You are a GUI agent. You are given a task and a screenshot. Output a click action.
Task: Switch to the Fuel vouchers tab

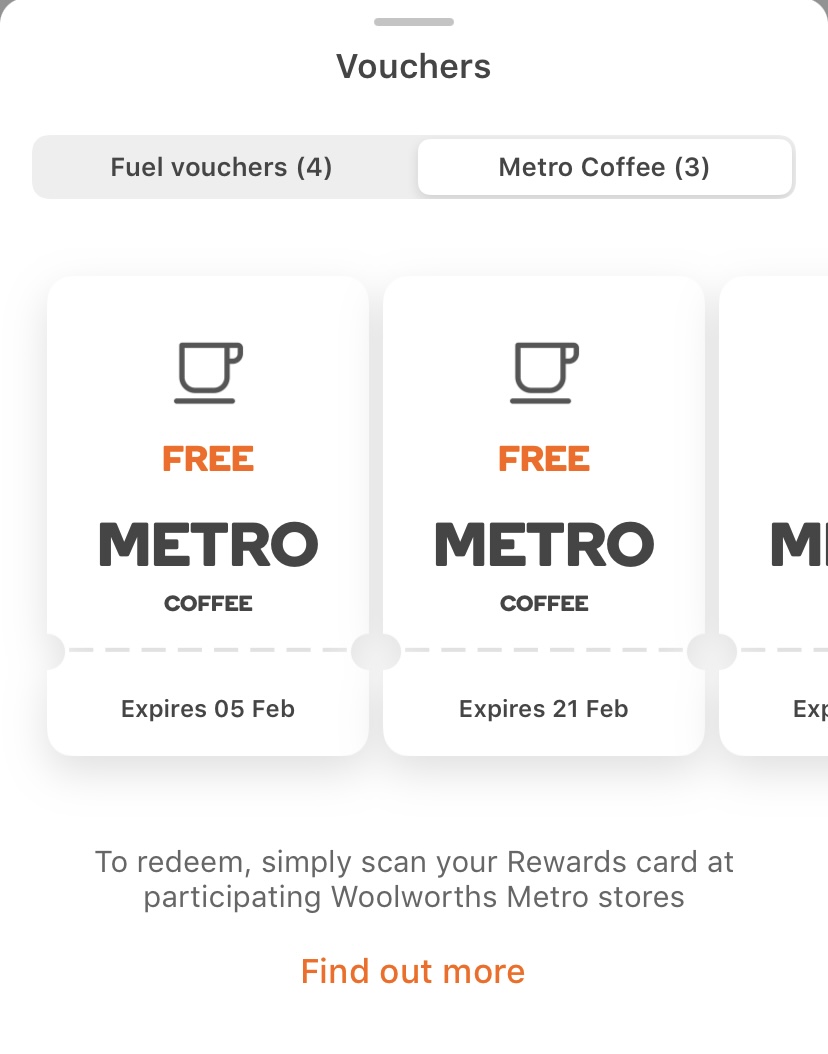click(x=221, y=167)
